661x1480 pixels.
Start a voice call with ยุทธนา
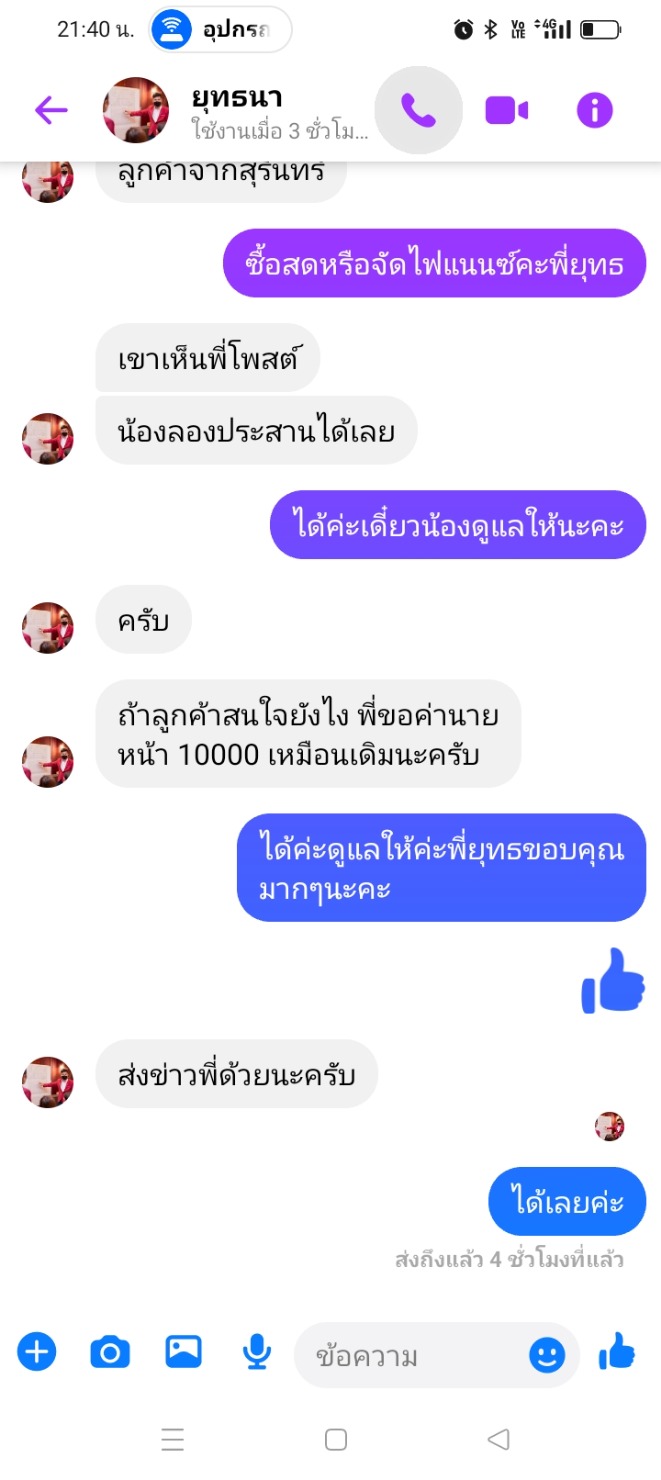tap(418, 110)
